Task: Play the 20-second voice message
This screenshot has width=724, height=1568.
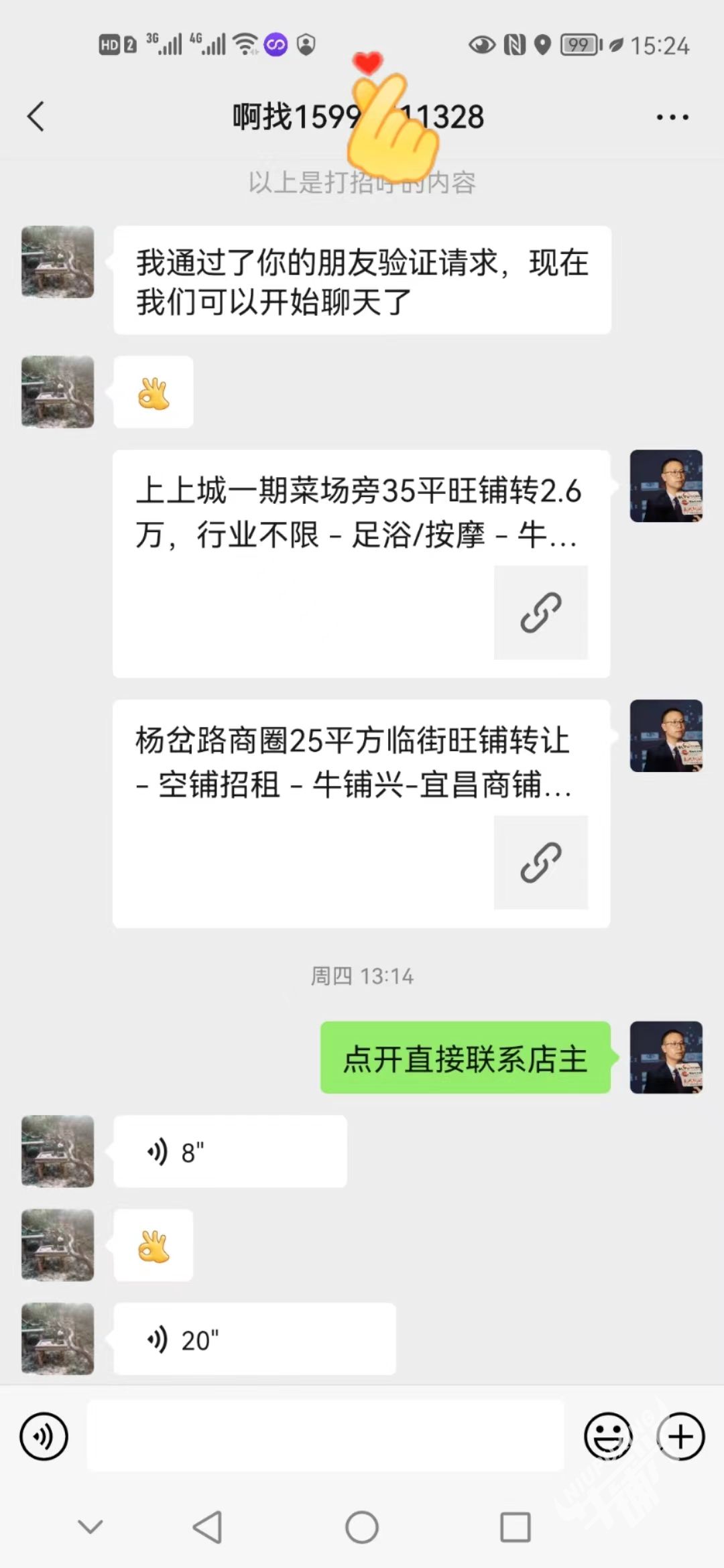Action: click(x=254, y=1339)
